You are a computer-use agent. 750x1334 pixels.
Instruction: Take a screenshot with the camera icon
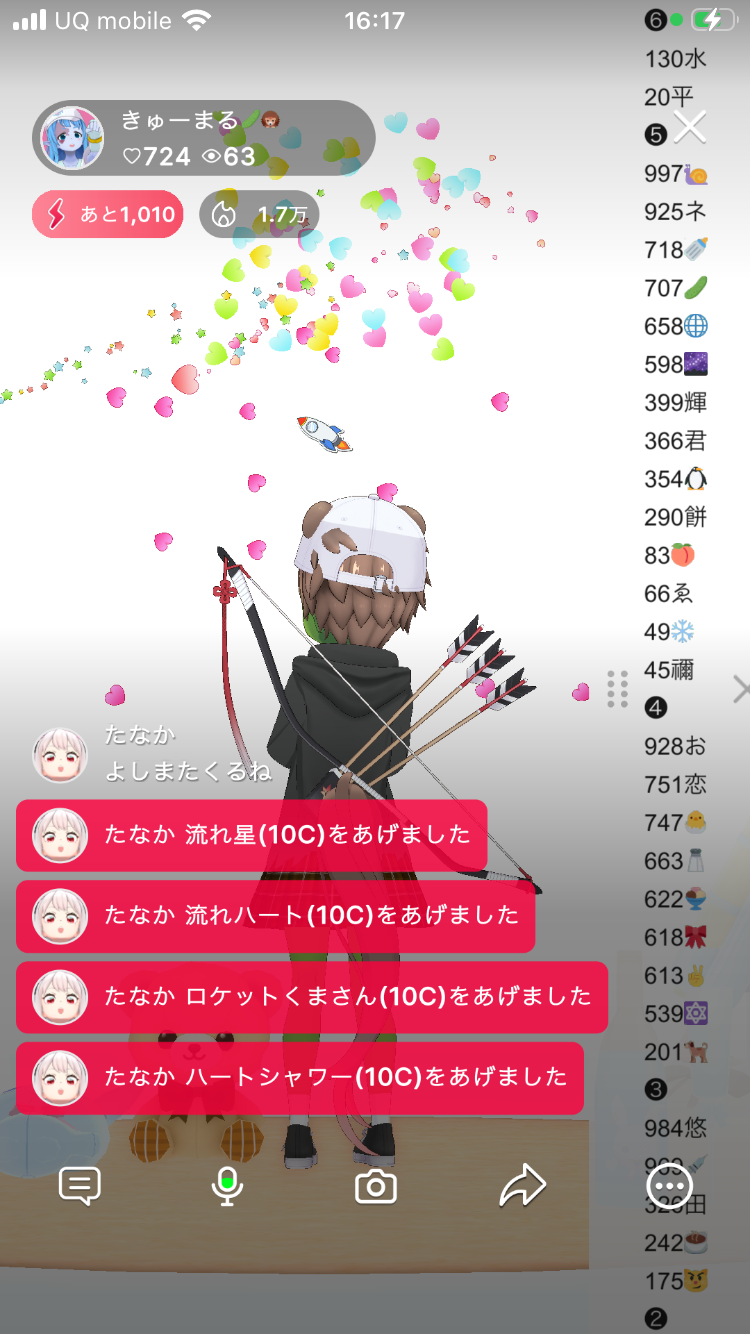point(376,1186)
